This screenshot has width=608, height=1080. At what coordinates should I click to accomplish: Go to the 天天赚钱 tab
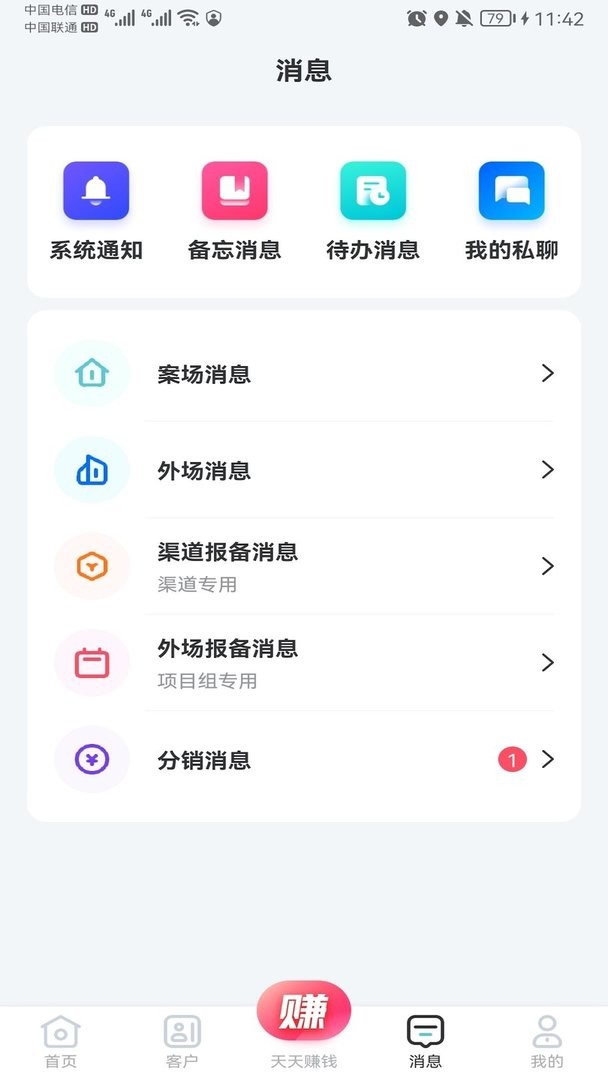304,1025
